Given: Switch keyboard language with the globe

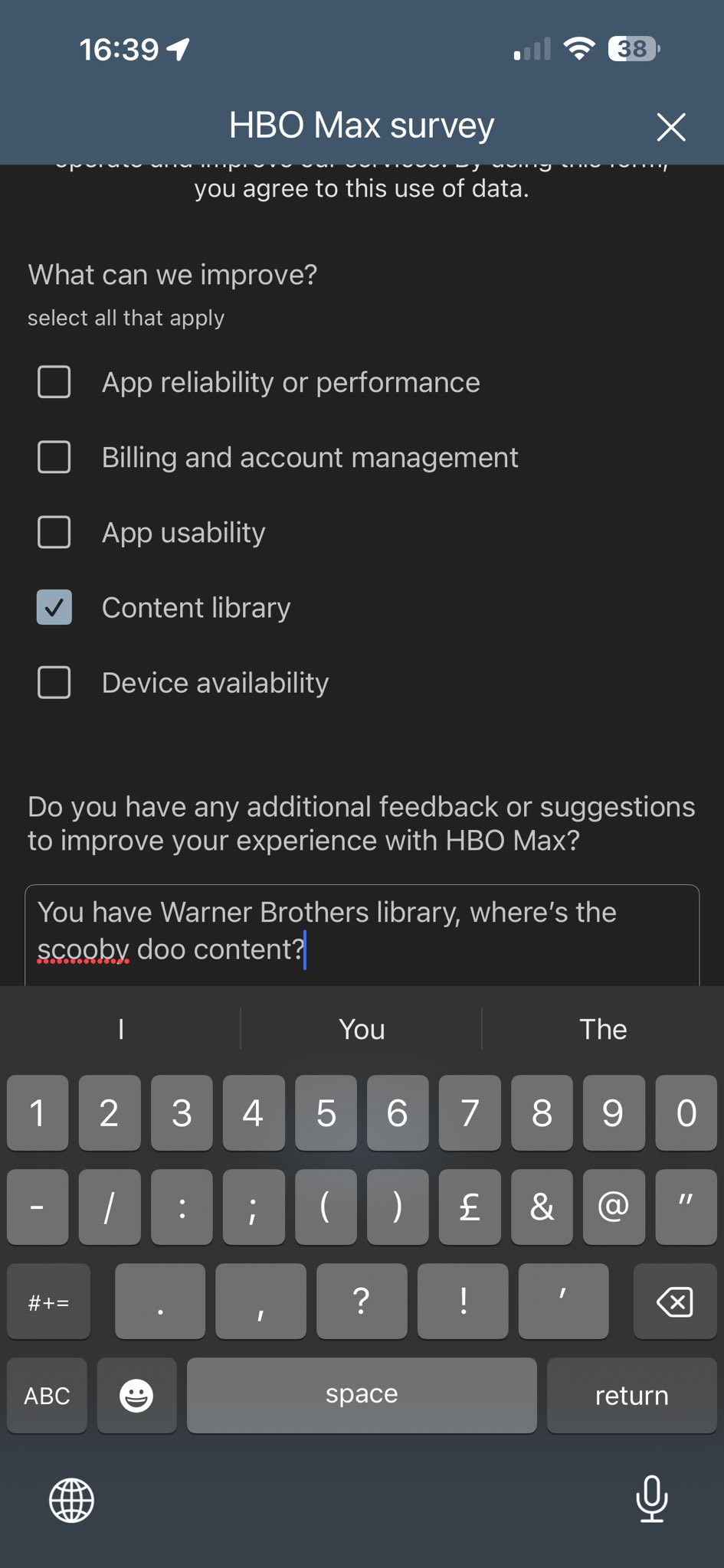Looking at the screenshot, I should coord(71,1501).
